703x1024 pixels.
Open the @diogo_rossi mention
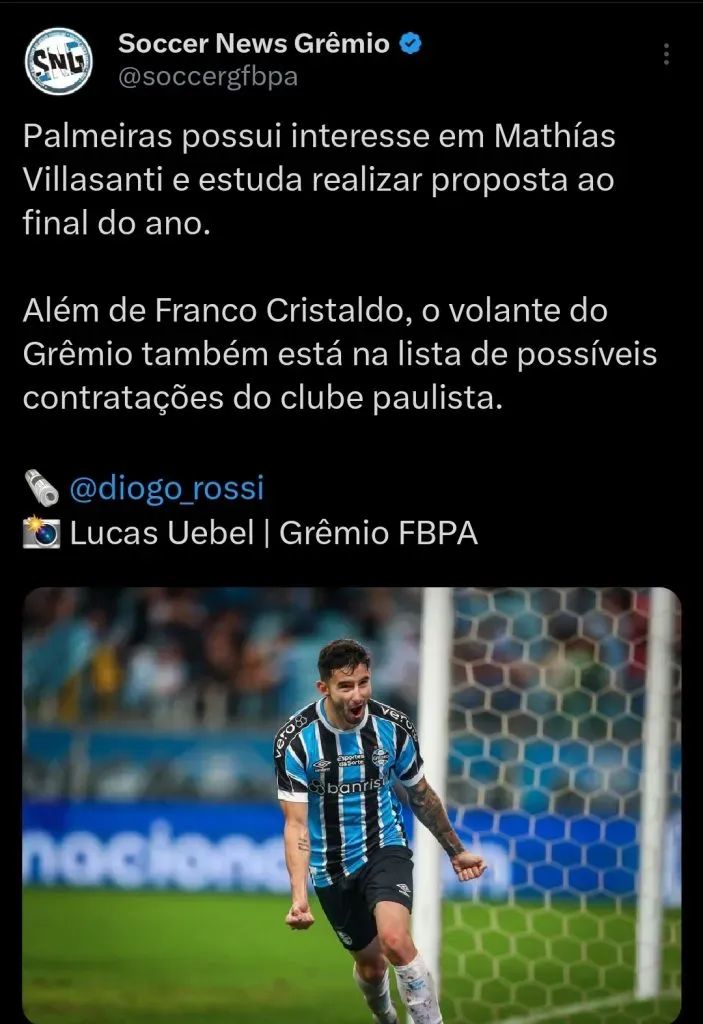(x=167, y=488)
